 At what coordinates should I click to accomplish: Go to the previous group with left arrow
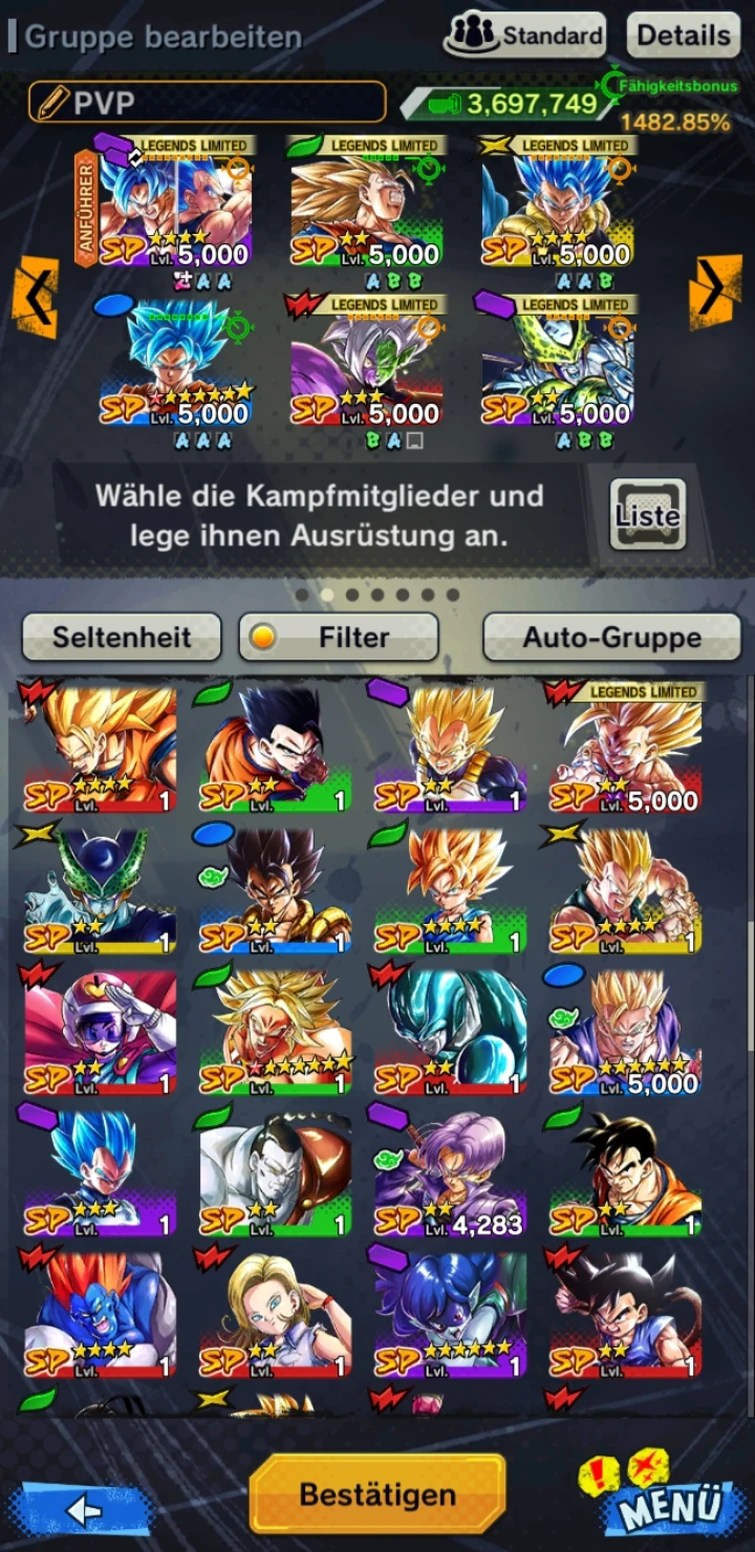pyautogui.click(x=36, y=296)
